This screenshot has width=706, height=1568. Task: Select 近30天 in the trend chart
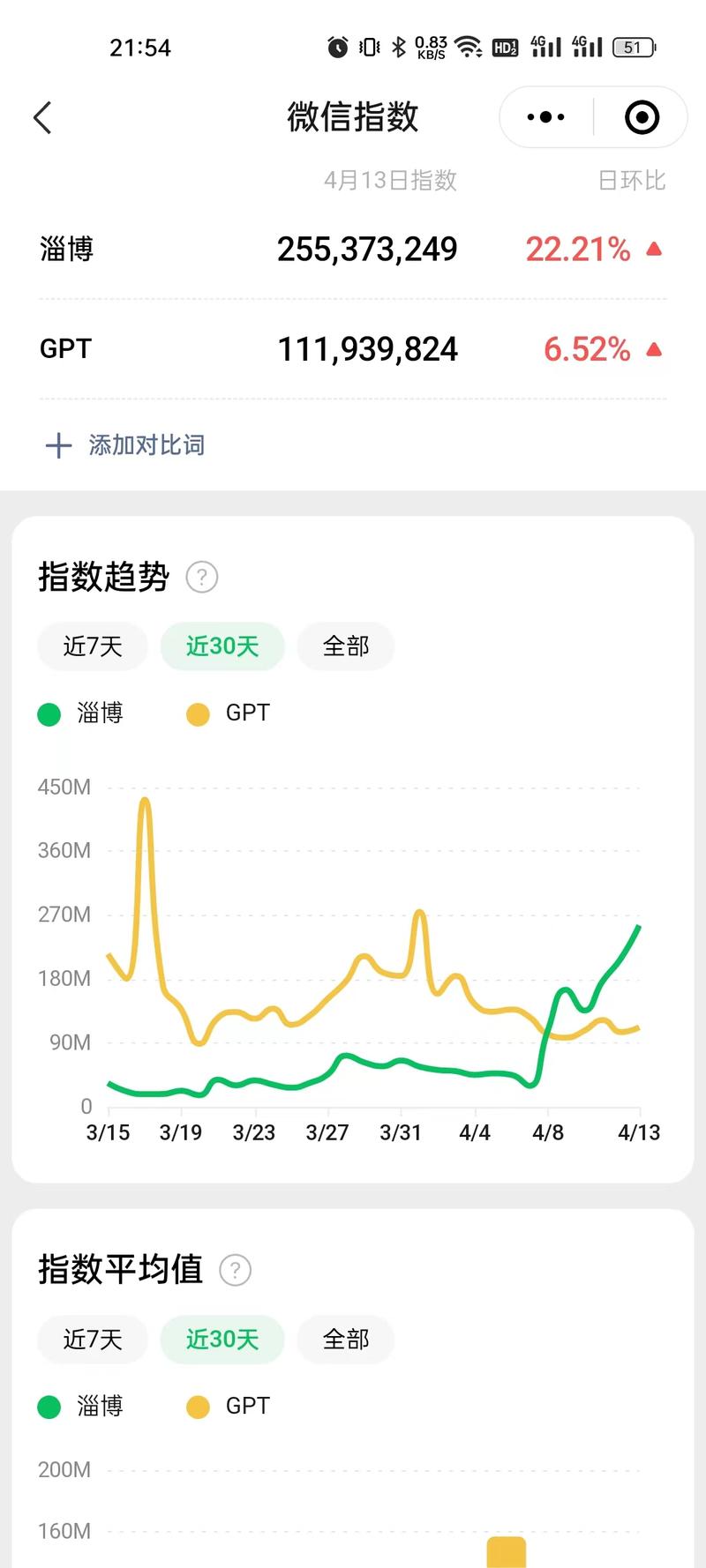tap(222, 646)
